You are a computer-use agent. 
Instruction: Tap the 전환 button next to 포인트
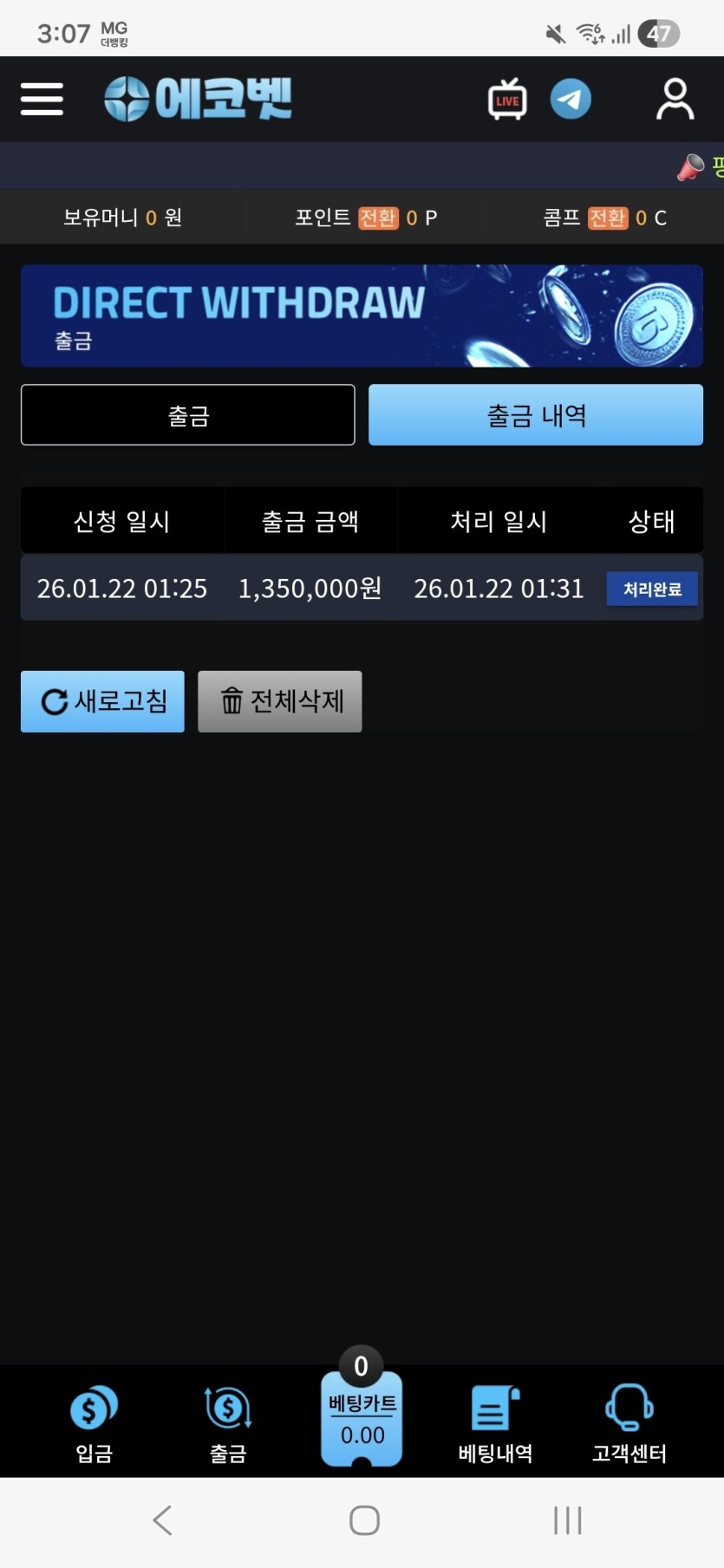pyautogui.click(x=378, y=218)
